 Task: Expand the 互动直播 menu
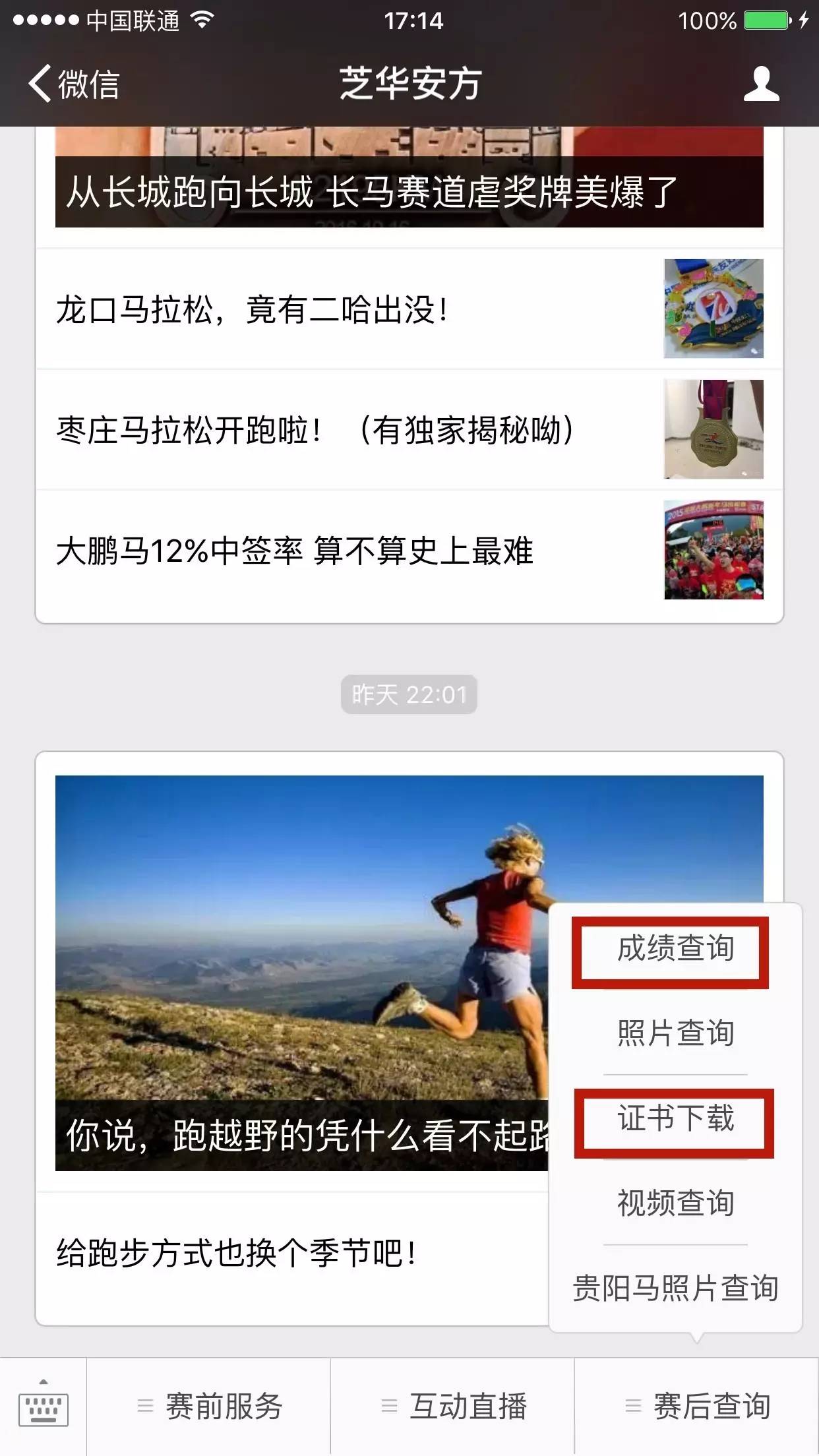454,1406
